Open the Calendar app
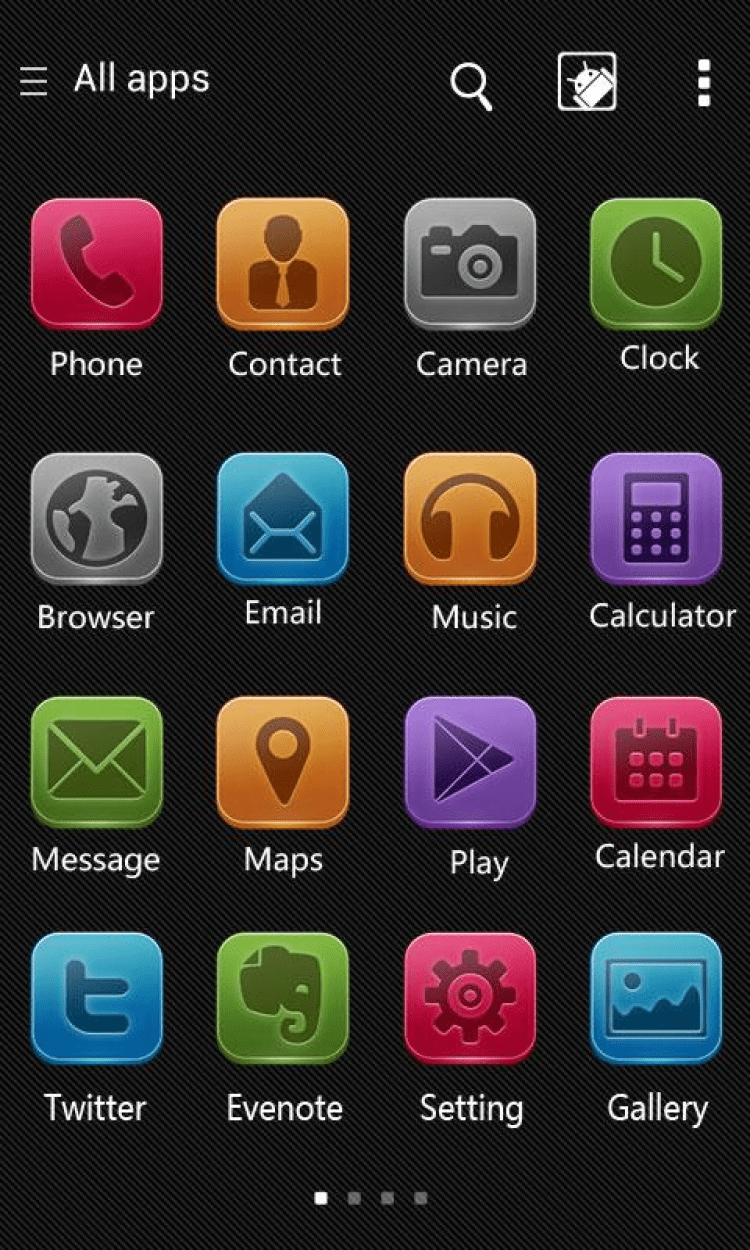Image resolution: width=750 pixels, height=1250 pixels. click(x=656, y=762)
